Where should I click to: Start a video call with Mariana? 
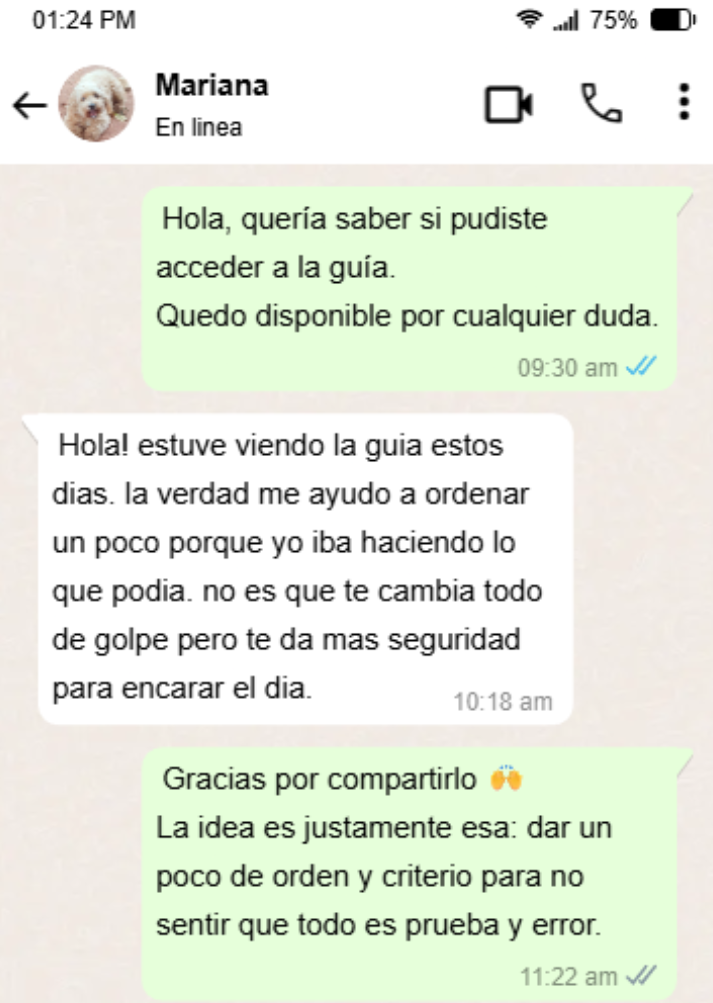click(x=509, y=104)
